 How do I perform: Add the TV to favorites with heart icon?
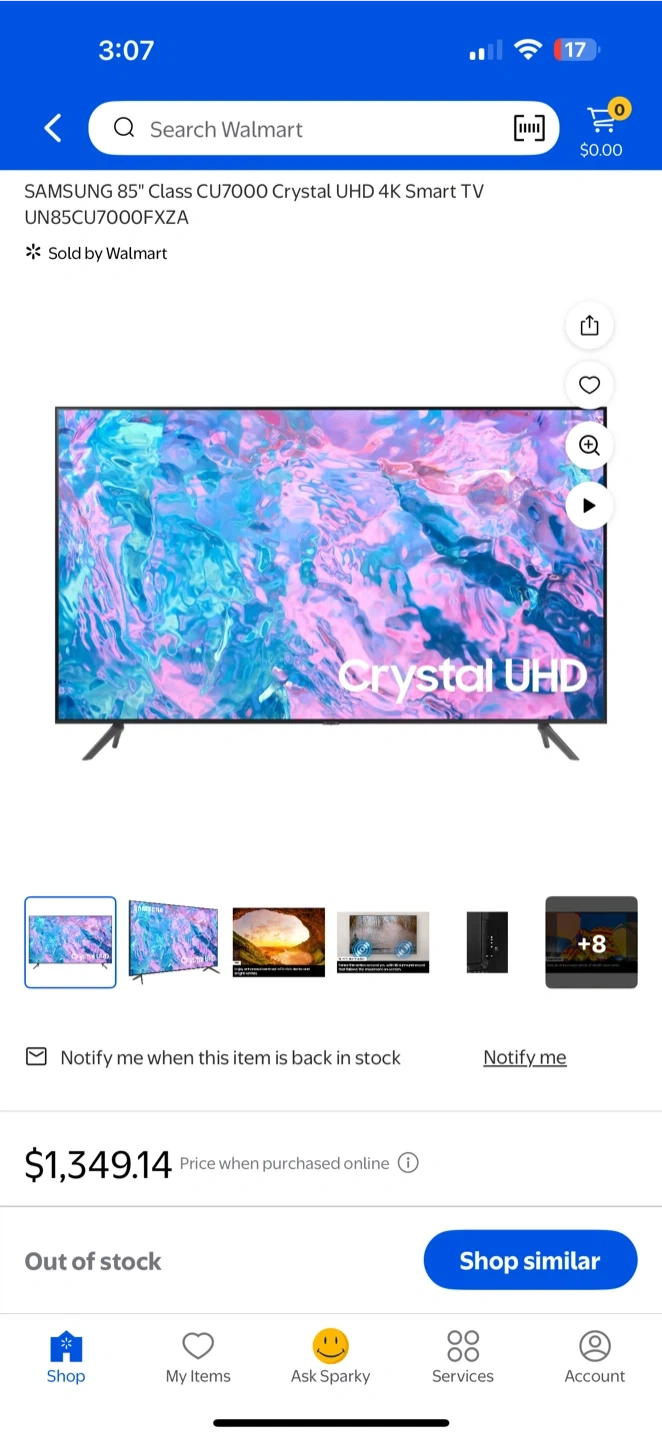click(x=589, y=385)
